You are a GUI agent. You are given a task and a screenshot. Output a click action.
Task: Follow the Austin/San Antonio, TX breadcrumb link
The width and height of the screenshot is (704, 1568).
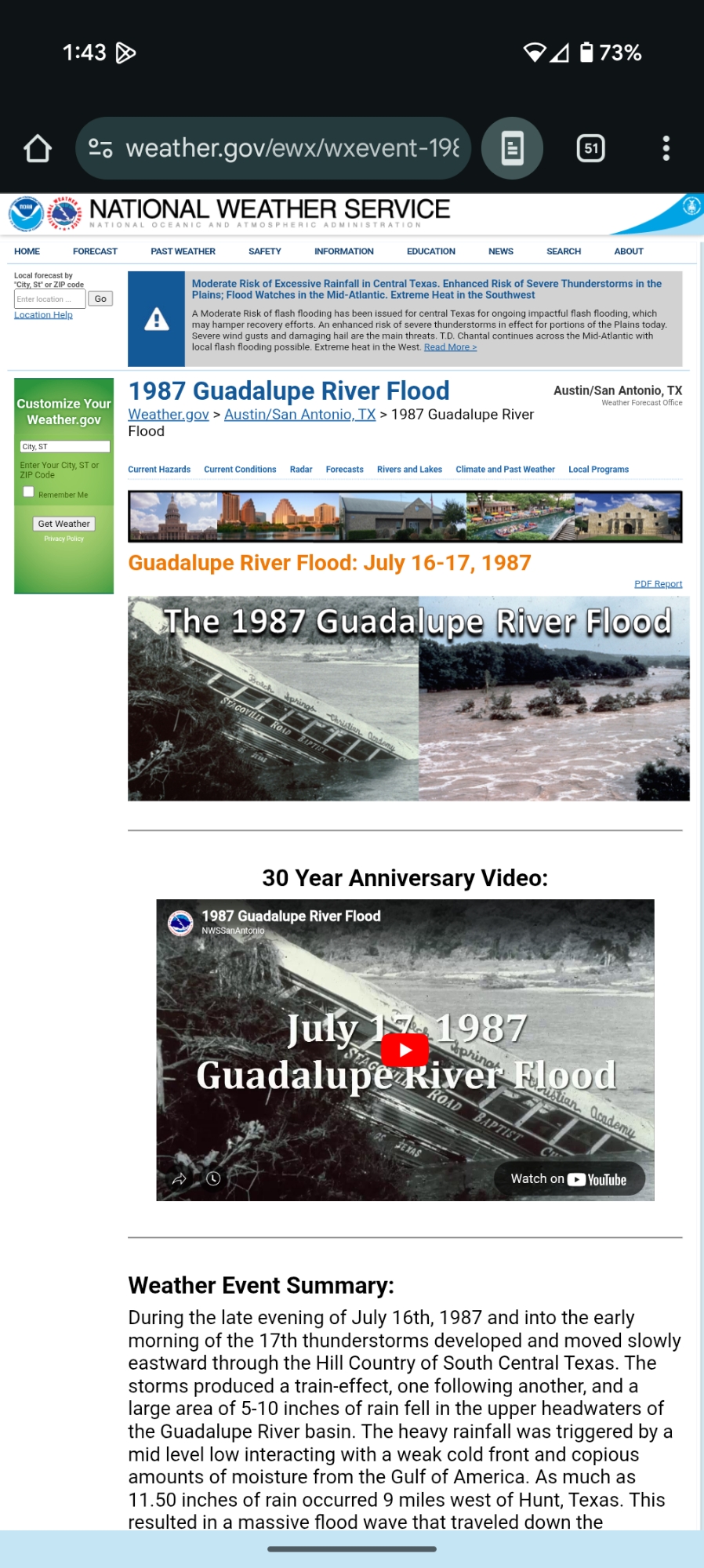pyautogui.click(x=299, y=414)
